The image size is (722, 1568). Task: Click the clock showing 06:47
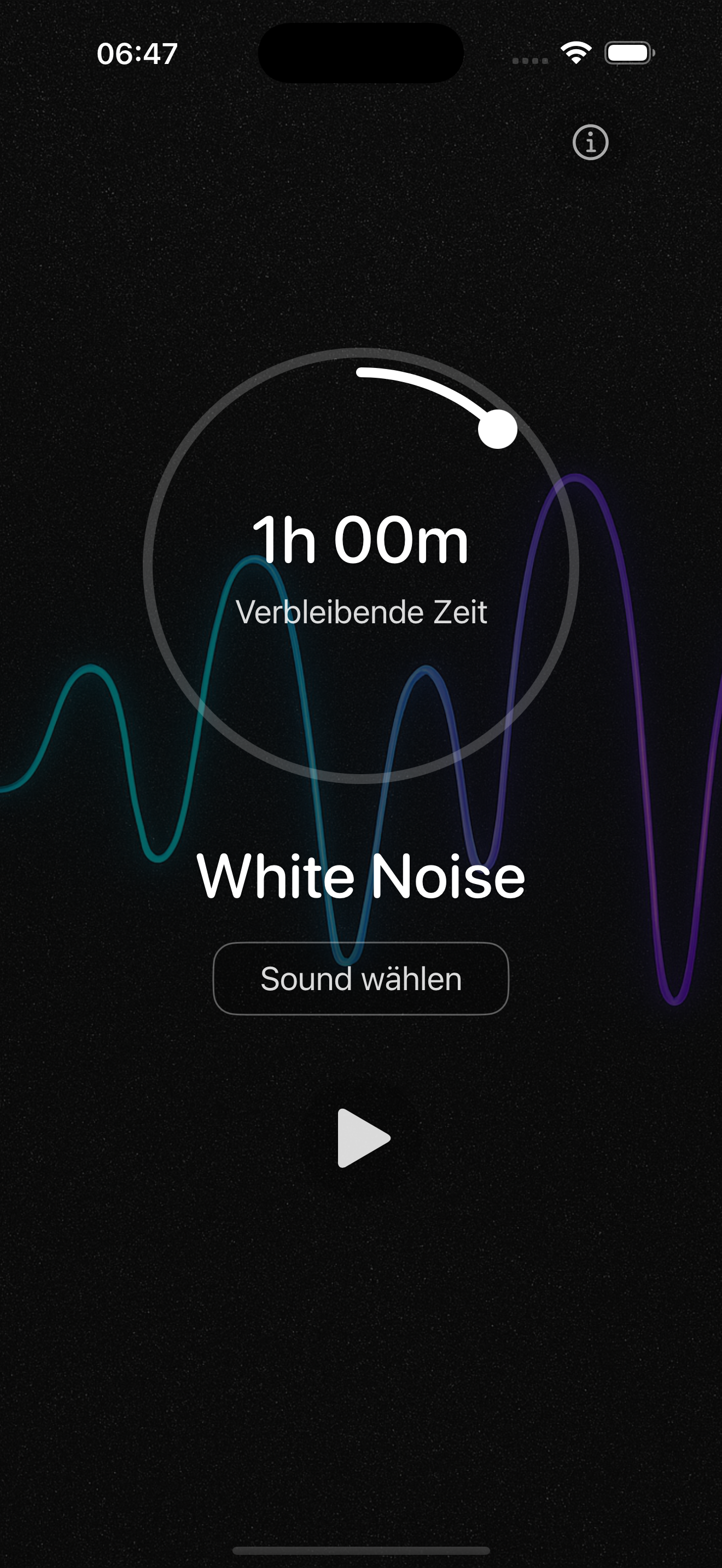coord(137,53)
